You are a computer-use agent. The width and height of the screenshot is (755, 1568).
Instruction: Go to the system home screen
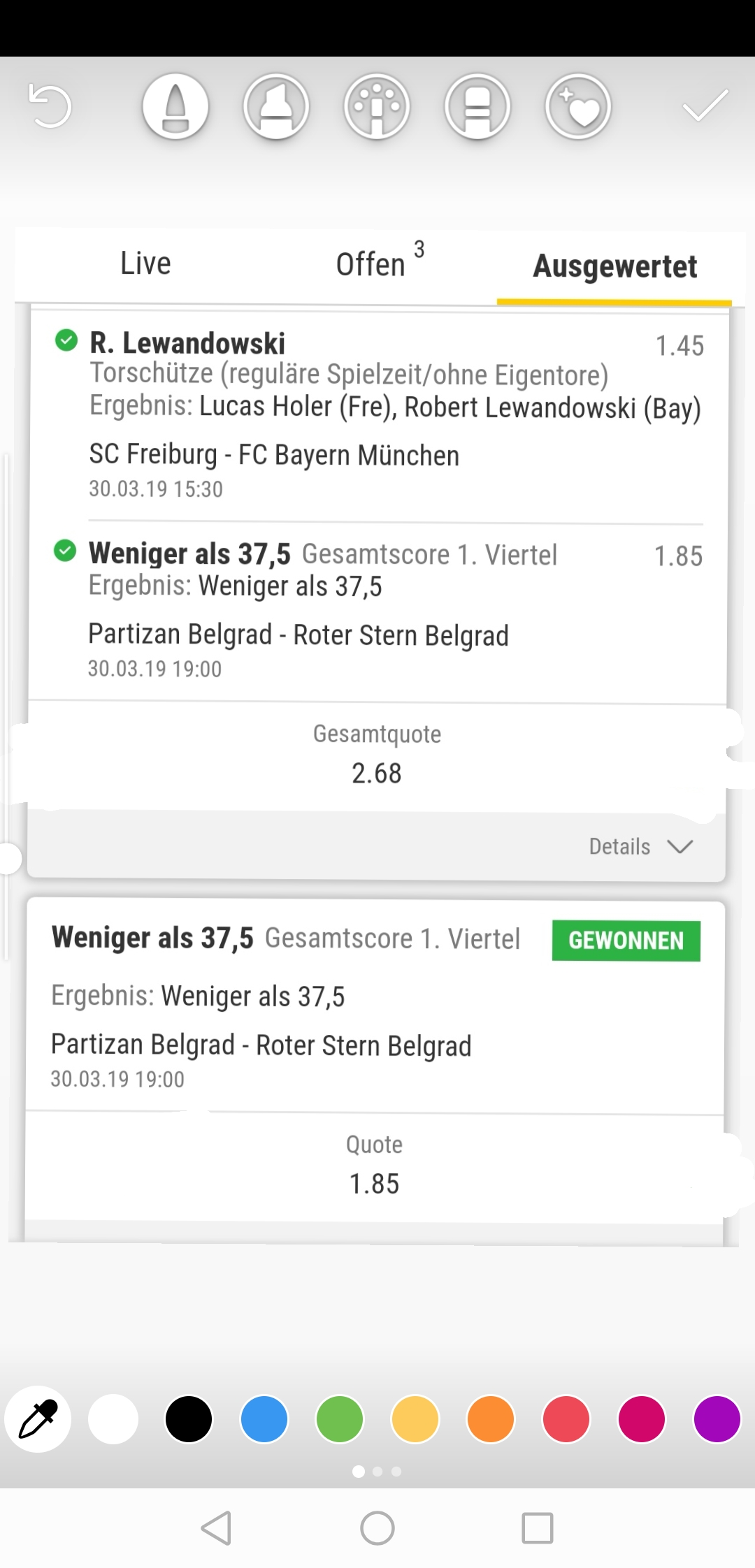point(377,1527)
